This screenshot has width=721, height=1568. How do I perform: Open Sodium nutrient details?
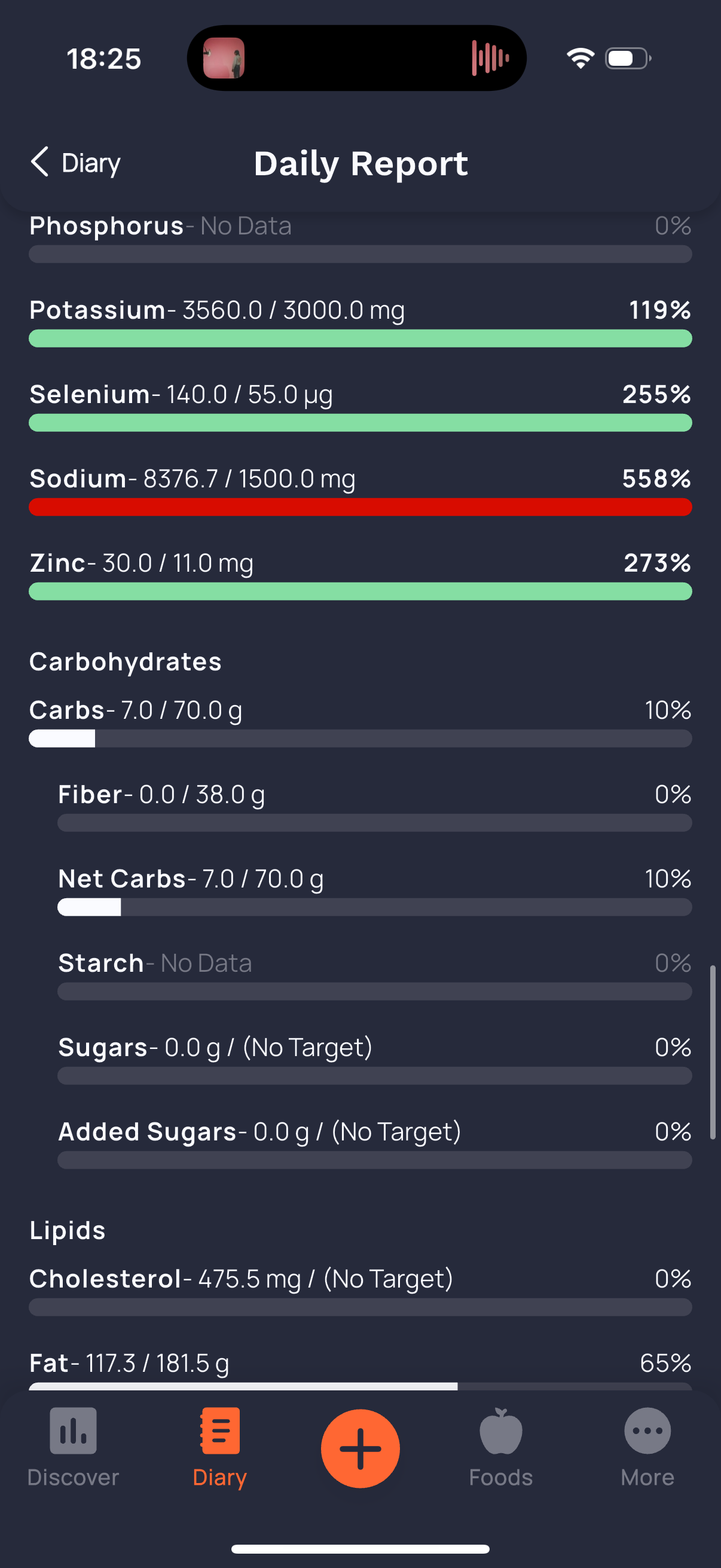(360, 490)
